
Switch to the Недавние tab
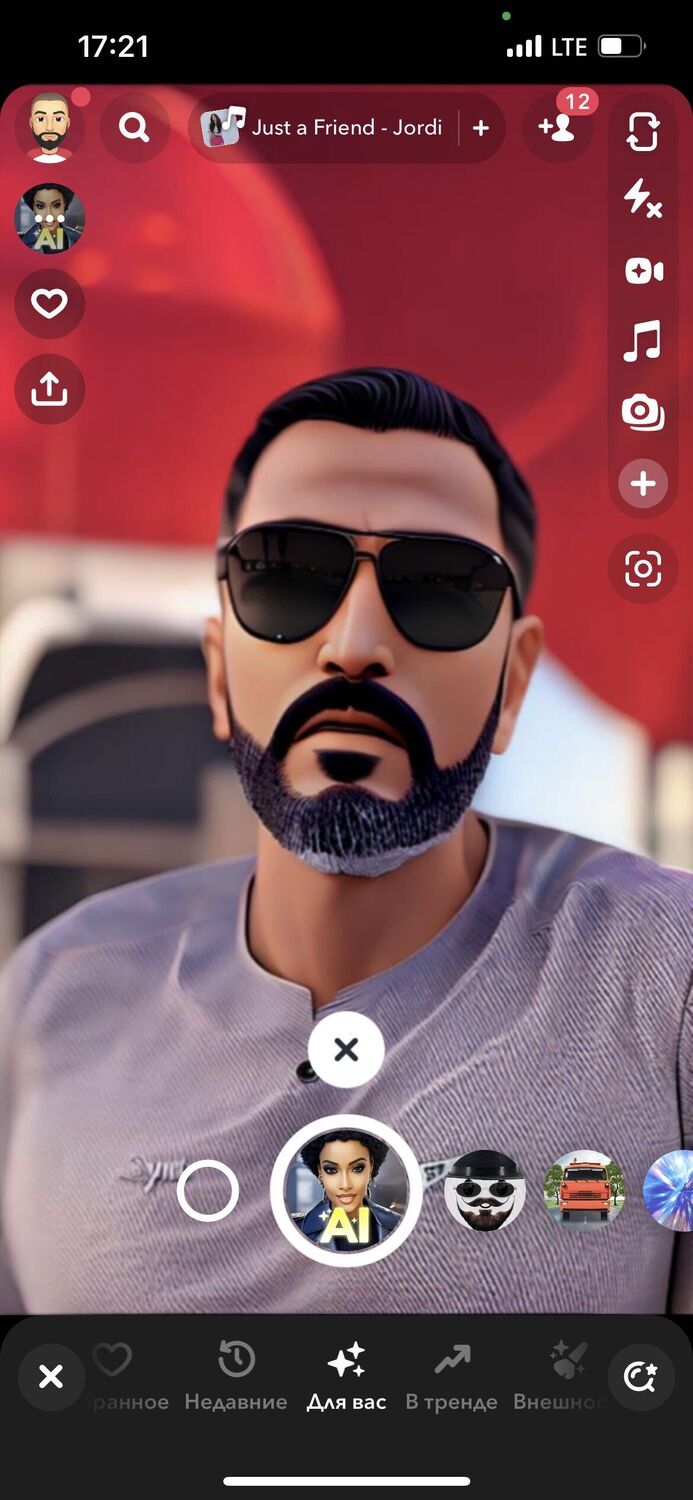(x=236, y=1377)
